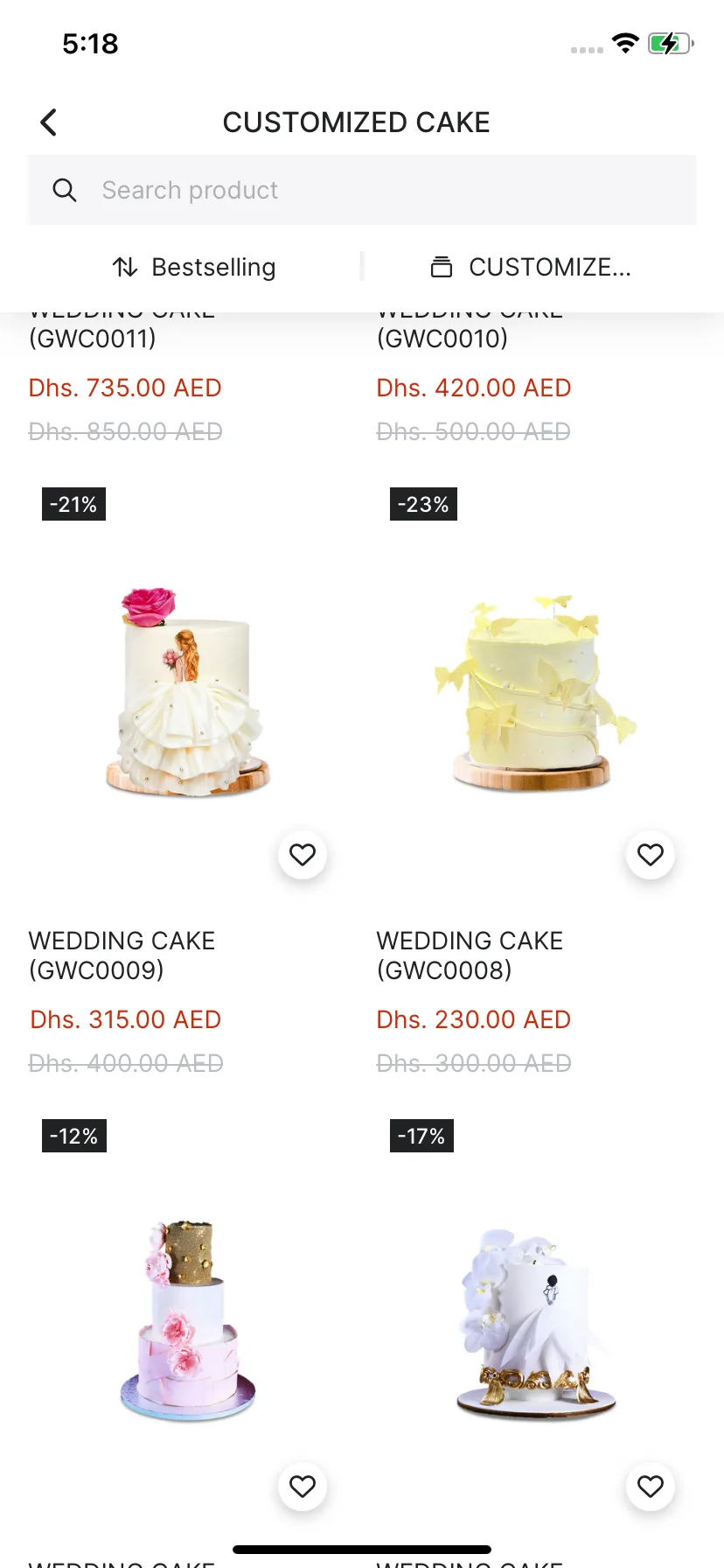Add Wedding Cake GWC0009 to wishlist

click(x=303, y=855)
